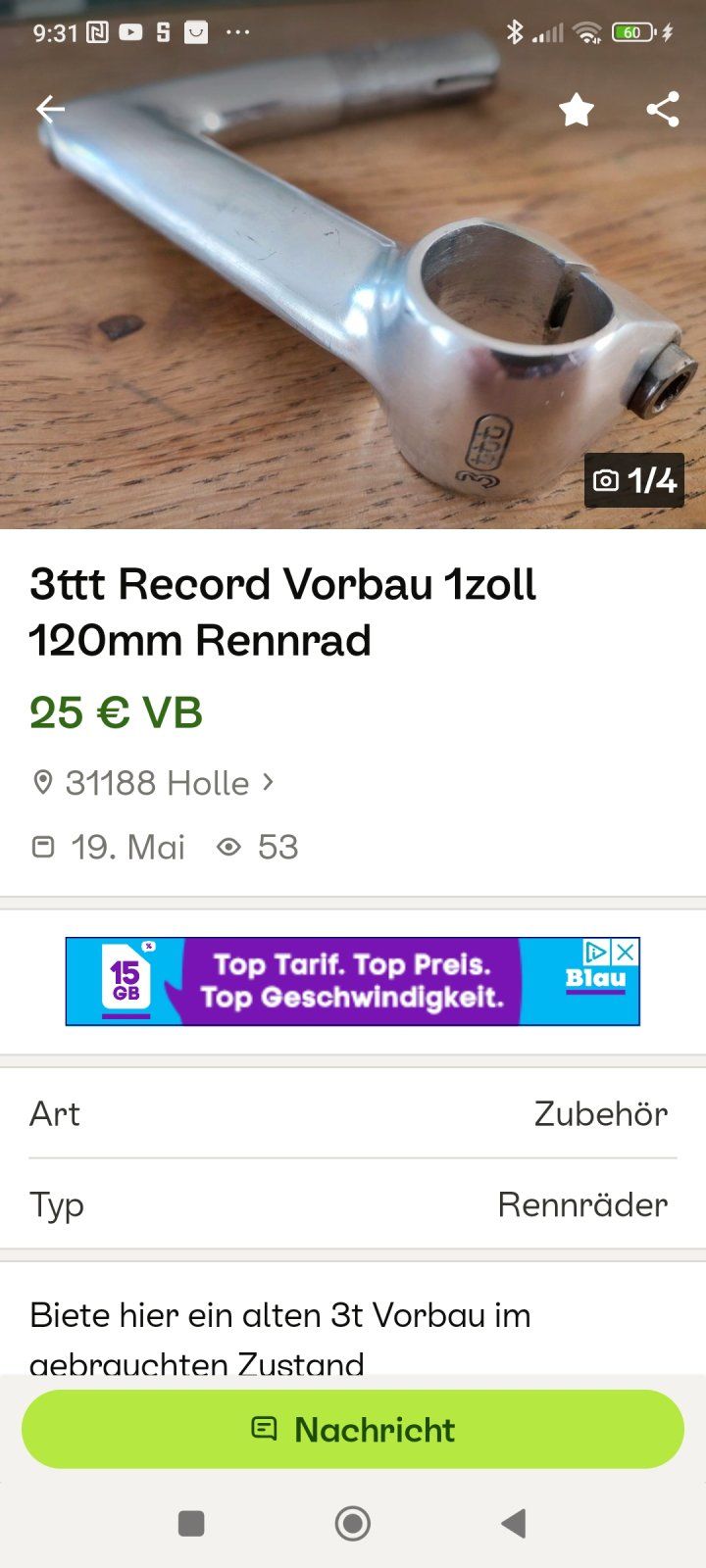Close the Blau advertisement

(x=625, y=952)
